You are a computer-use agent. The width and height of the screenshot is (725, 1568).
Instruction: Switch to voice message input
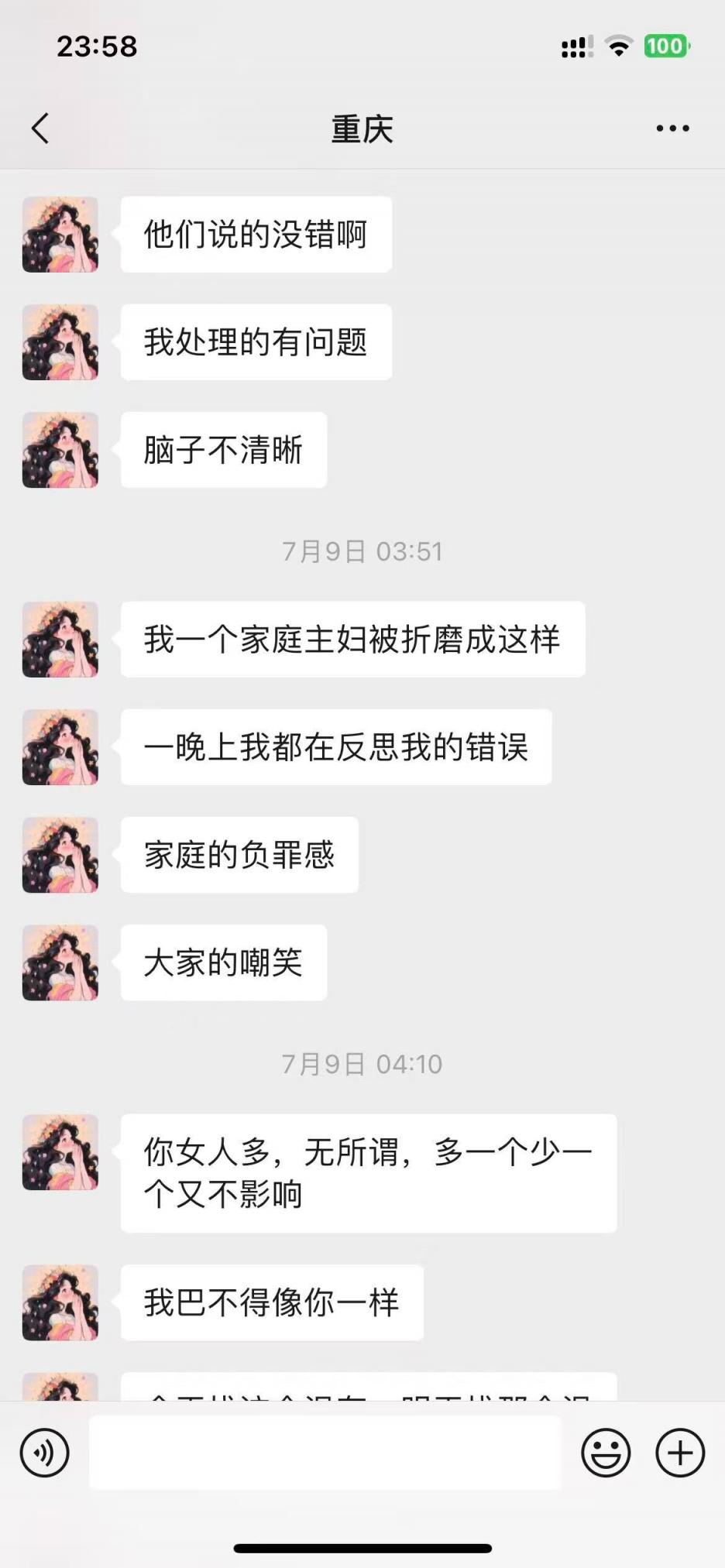(45, 1453)
